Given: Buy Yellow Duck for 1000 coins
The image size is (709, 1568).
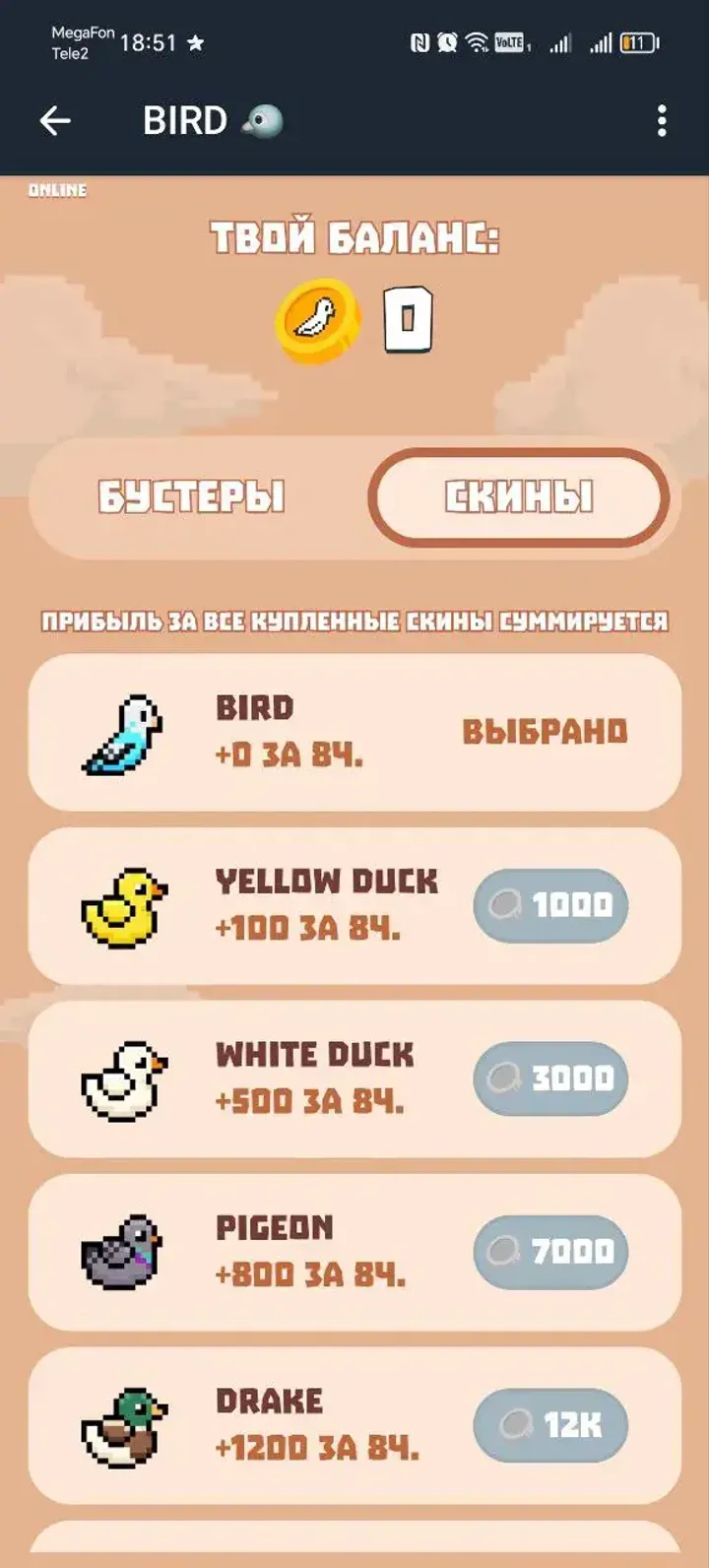Looking at the screenshot, I should [550, 904].
